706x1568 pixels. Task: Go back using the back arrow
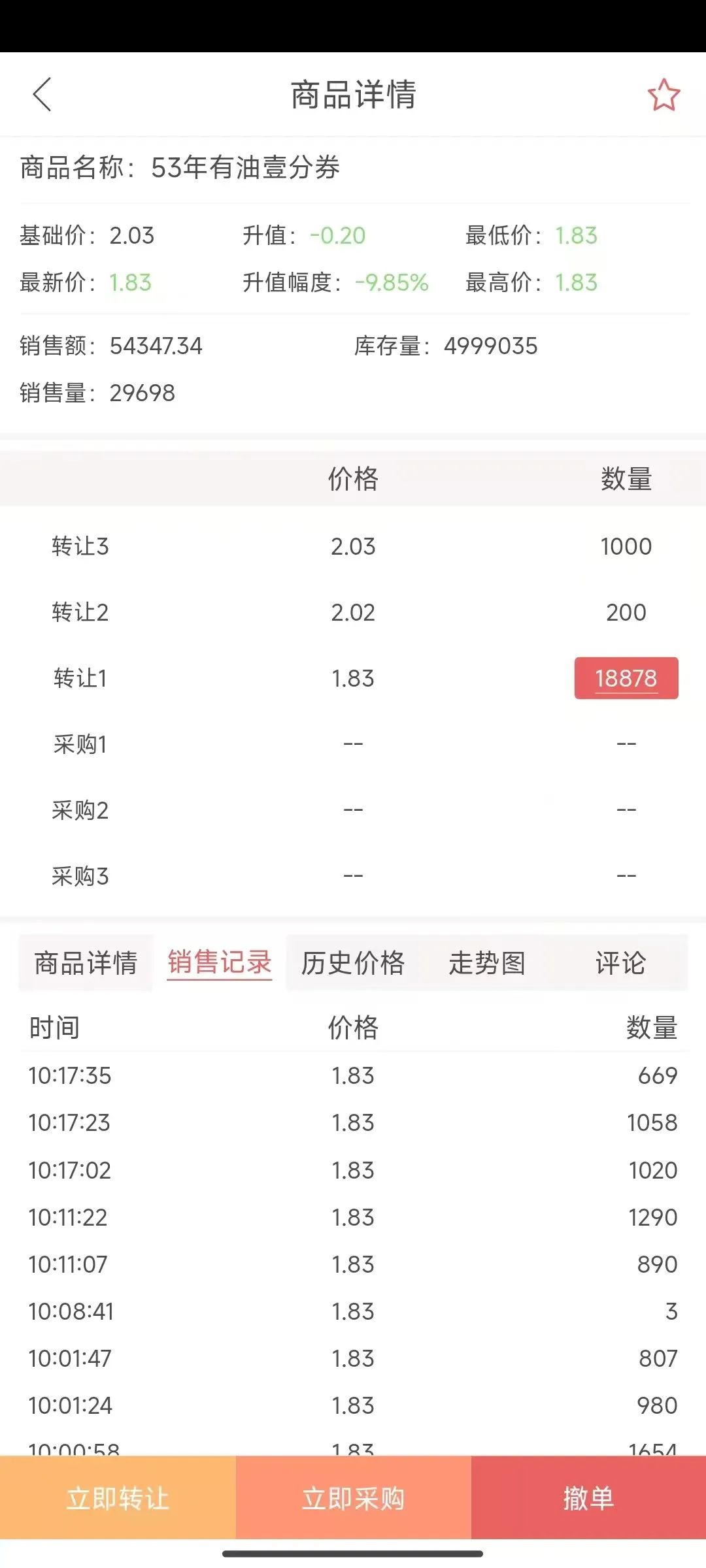coord(42,95)
